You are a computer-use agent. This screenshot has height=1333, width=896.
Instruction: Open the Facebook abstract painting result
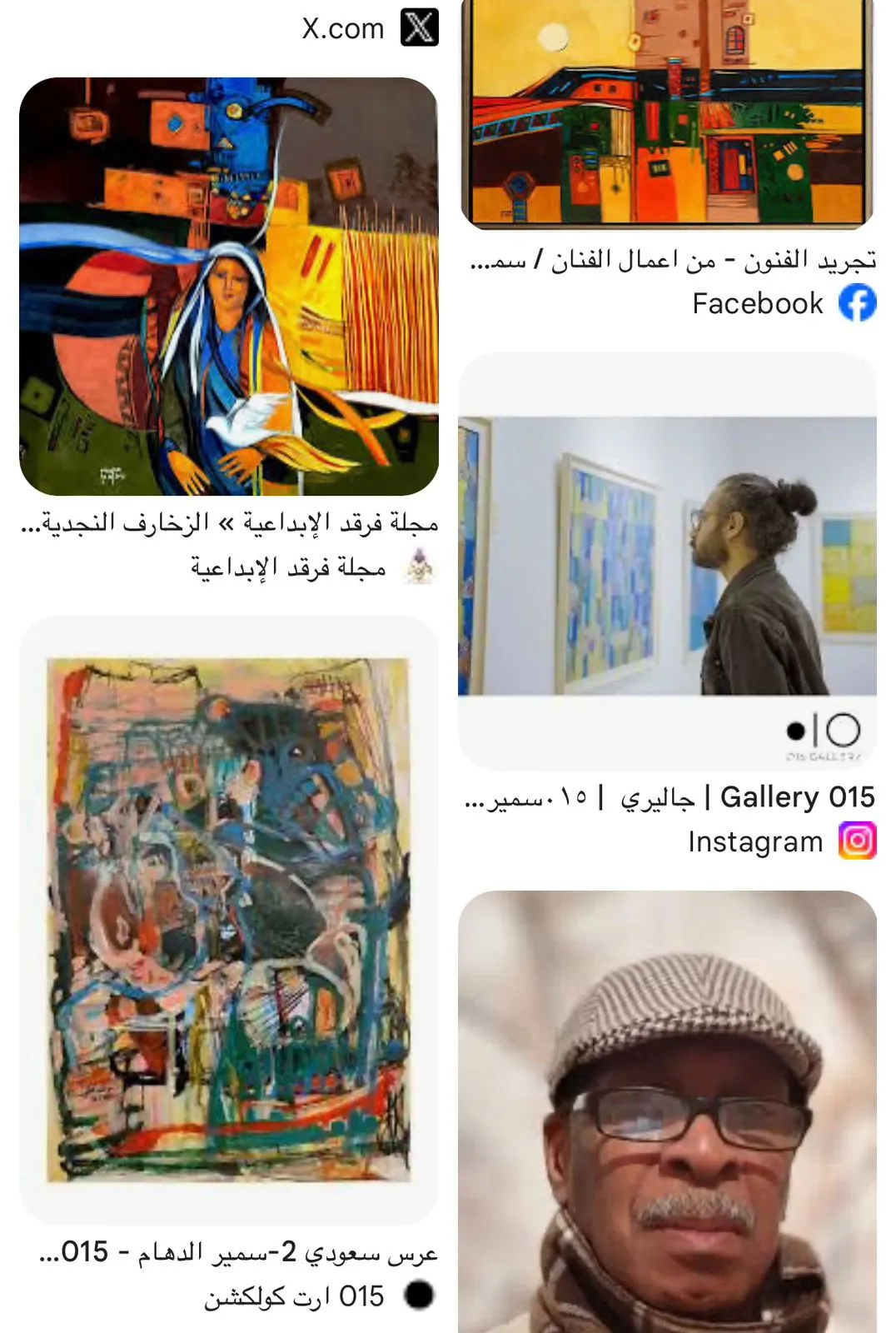tap(667, 112)
